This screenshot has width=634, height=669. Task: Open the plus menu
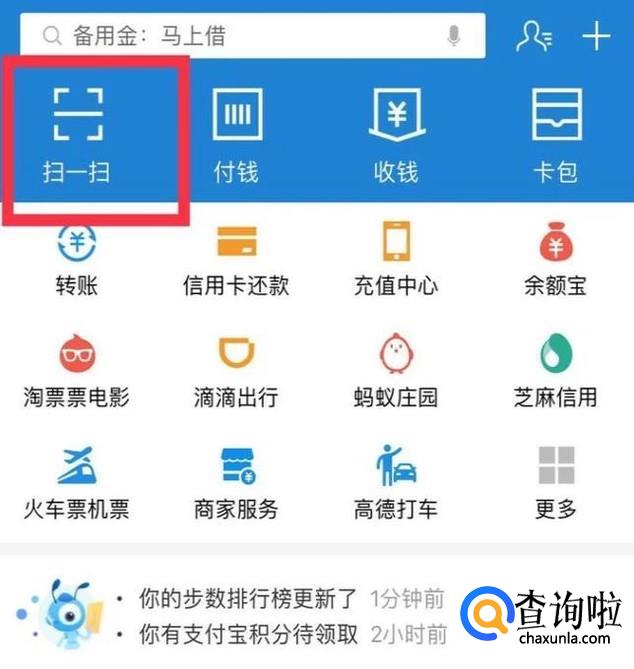coord(596,37)
